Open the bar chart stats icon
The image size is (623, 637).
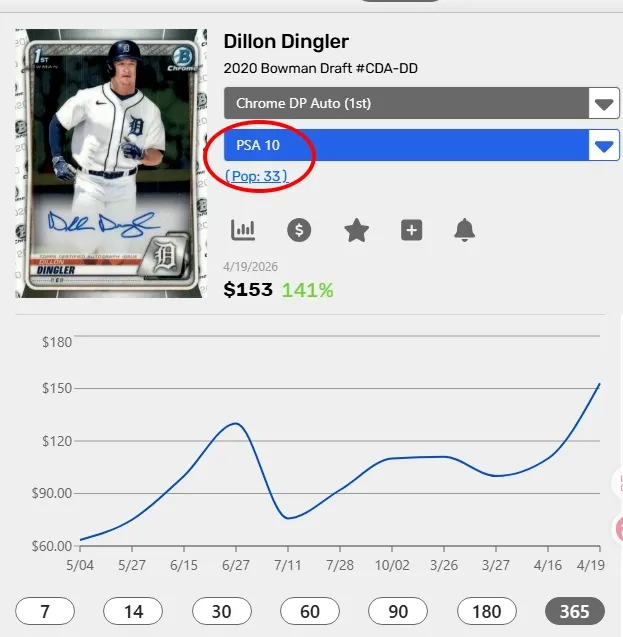point(243,230)
